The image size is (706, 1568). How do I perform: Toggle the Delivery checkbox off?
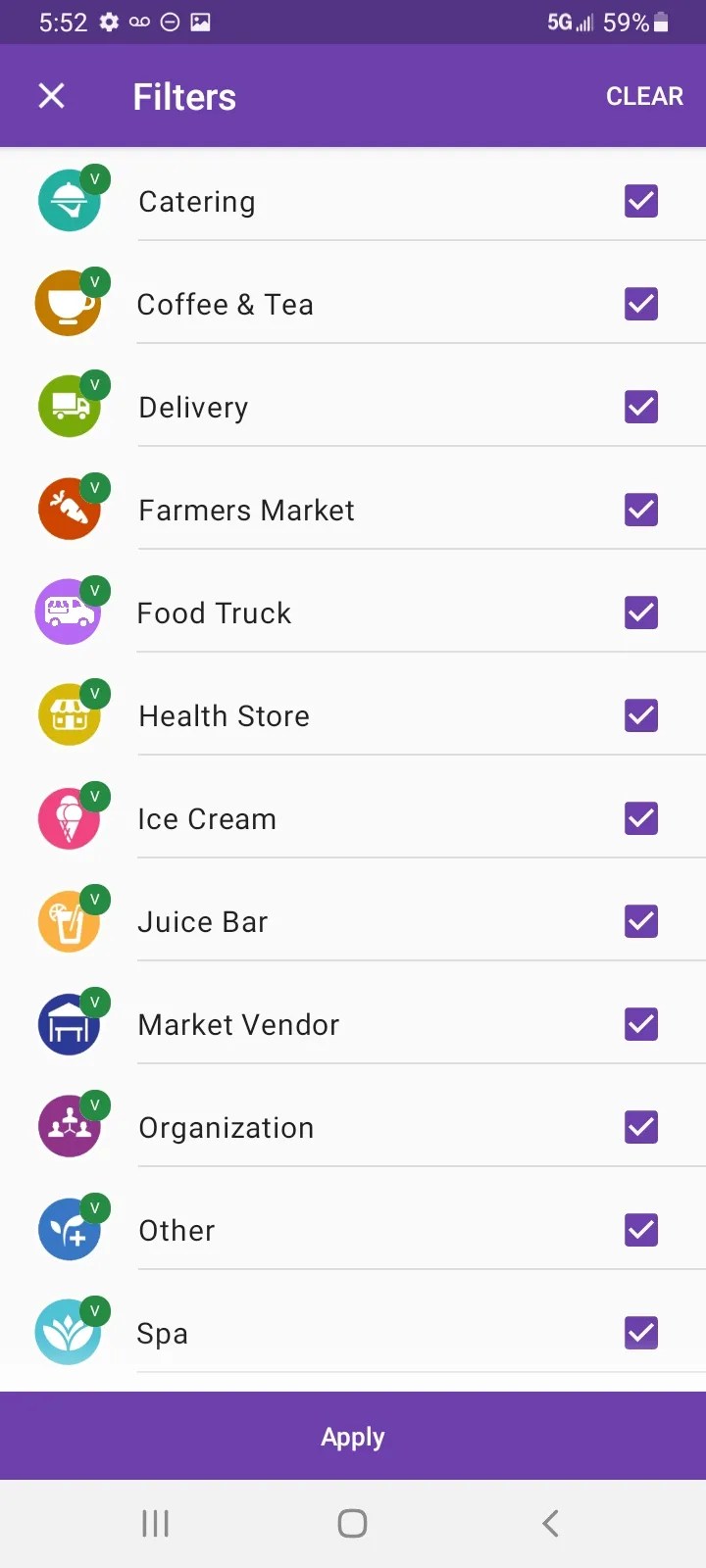[640, 406]
